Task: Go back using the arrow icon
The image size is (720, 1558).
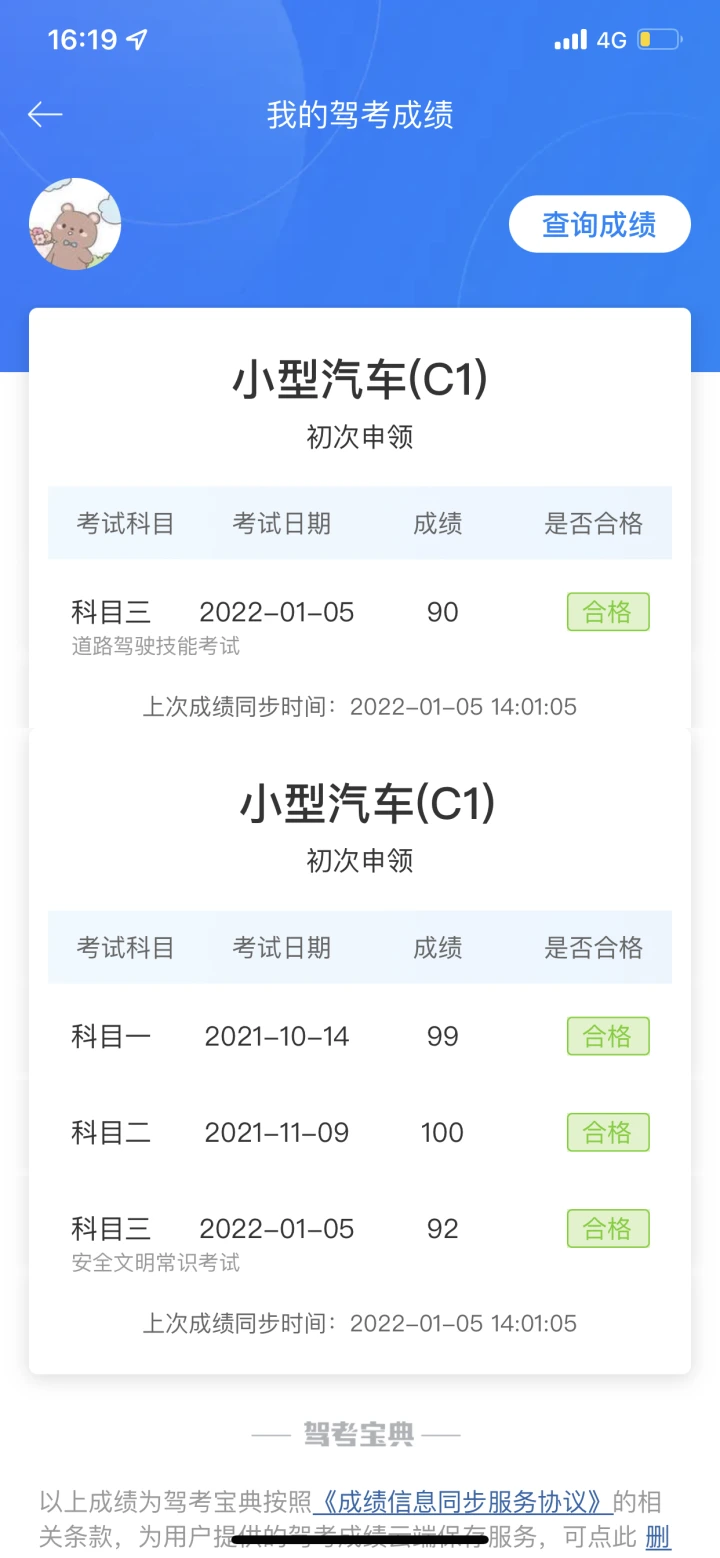Action: click(x=45, y=115)
